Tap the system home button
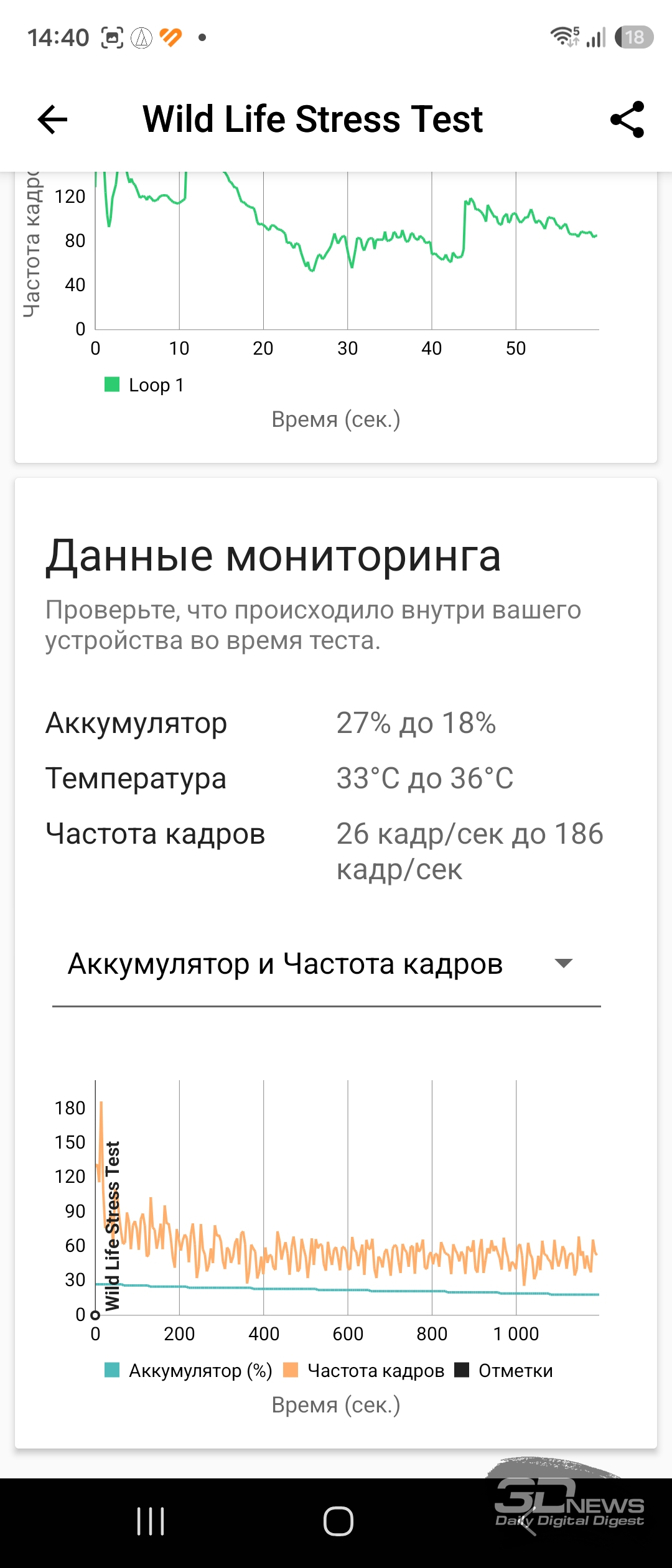The width and height of the screenshot is (672, 1568). tap(338, 1522)
